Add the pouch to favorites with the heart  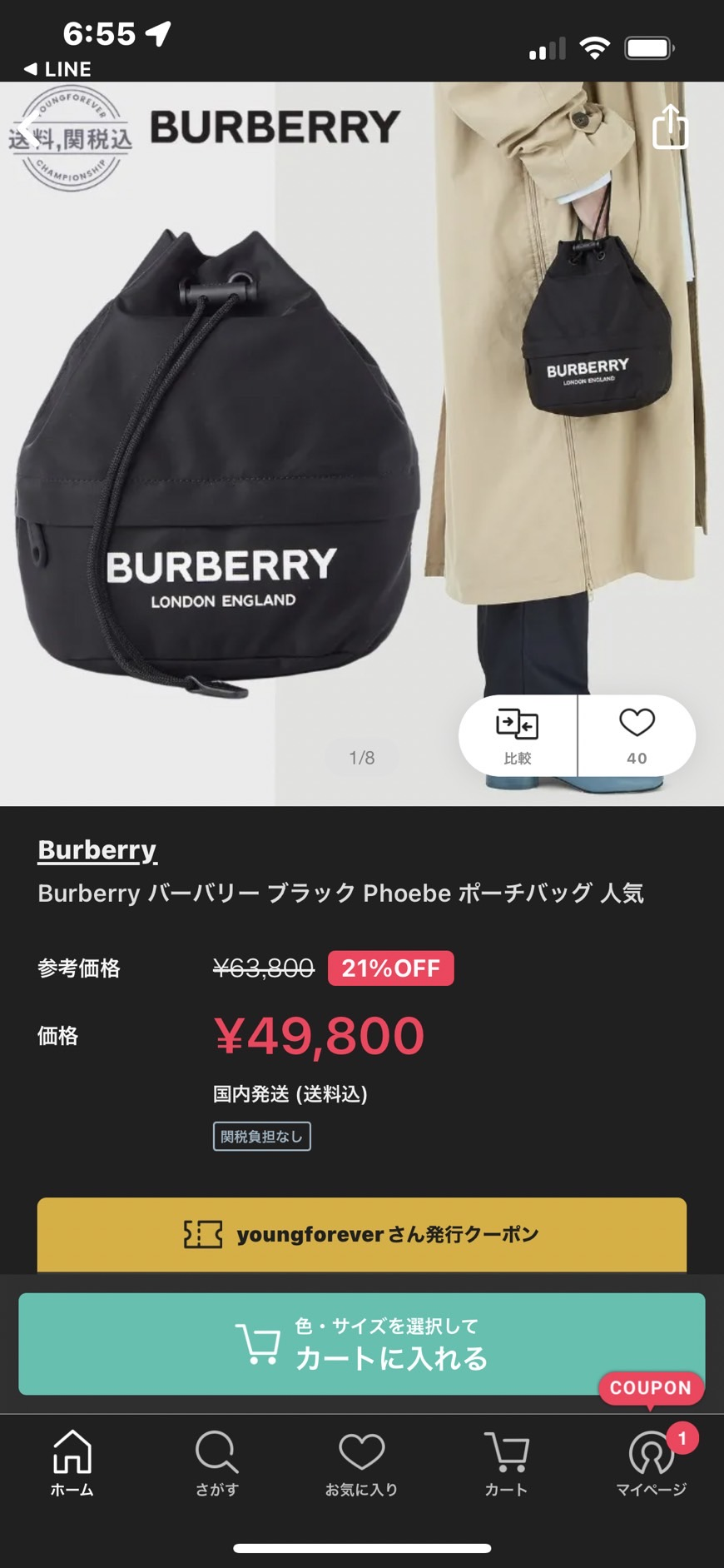click(x=637, y=735)
